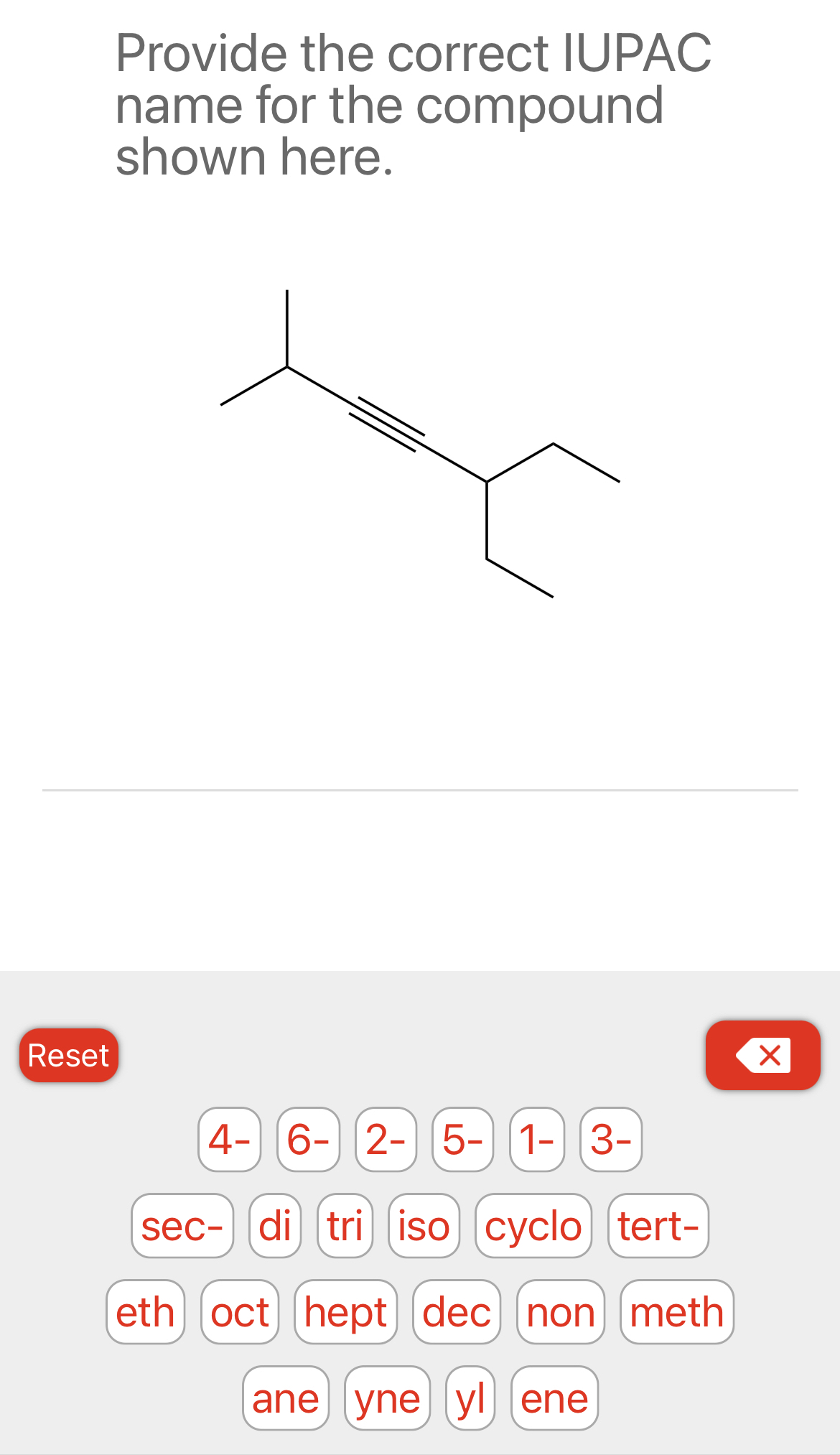
Task: Select the "di" multiplier token
Action: [x=275, y=1227]
